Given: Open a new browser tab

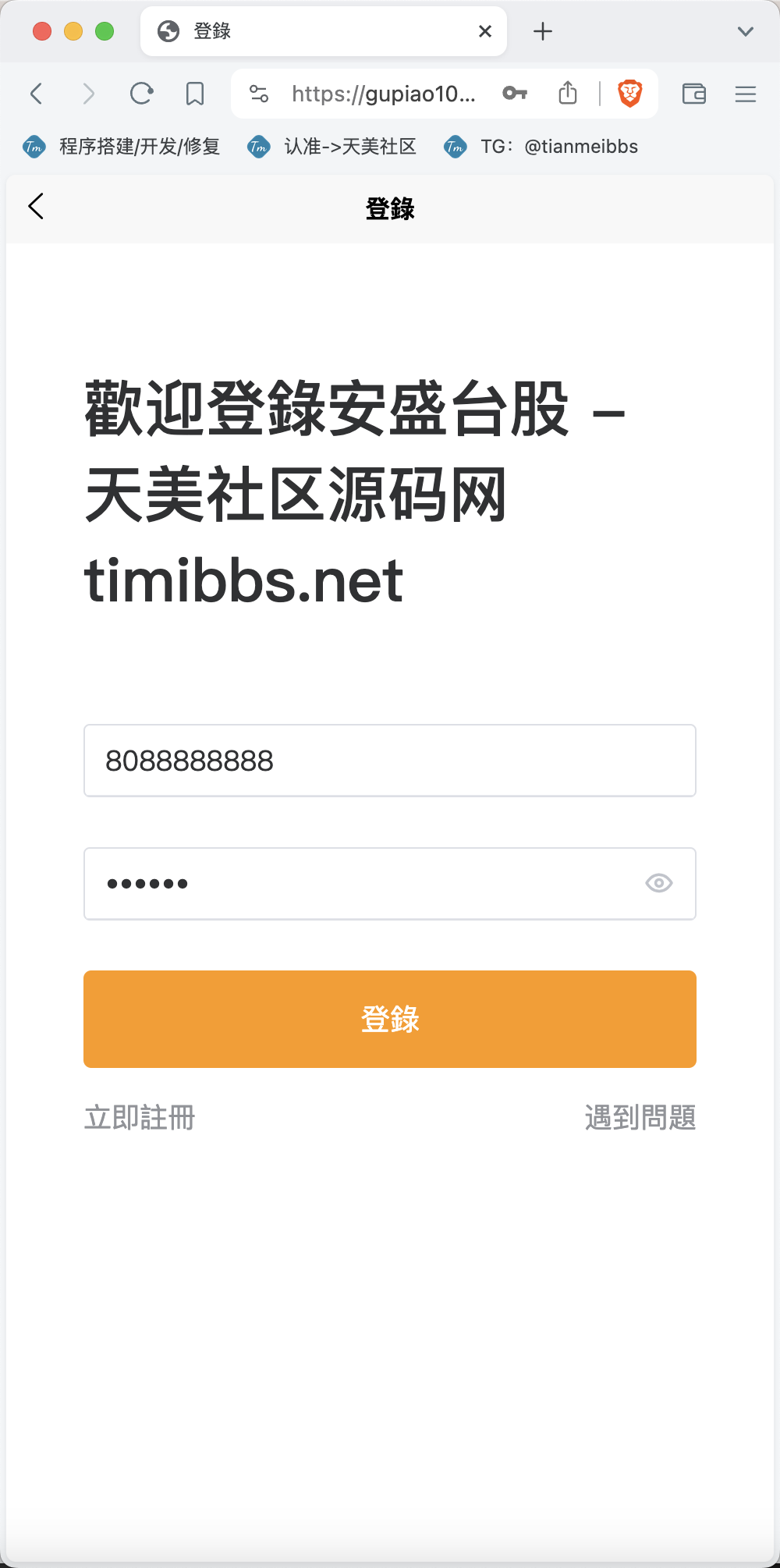Looking at the screenshot, I should pyautogui.click(x=543, y=31).
